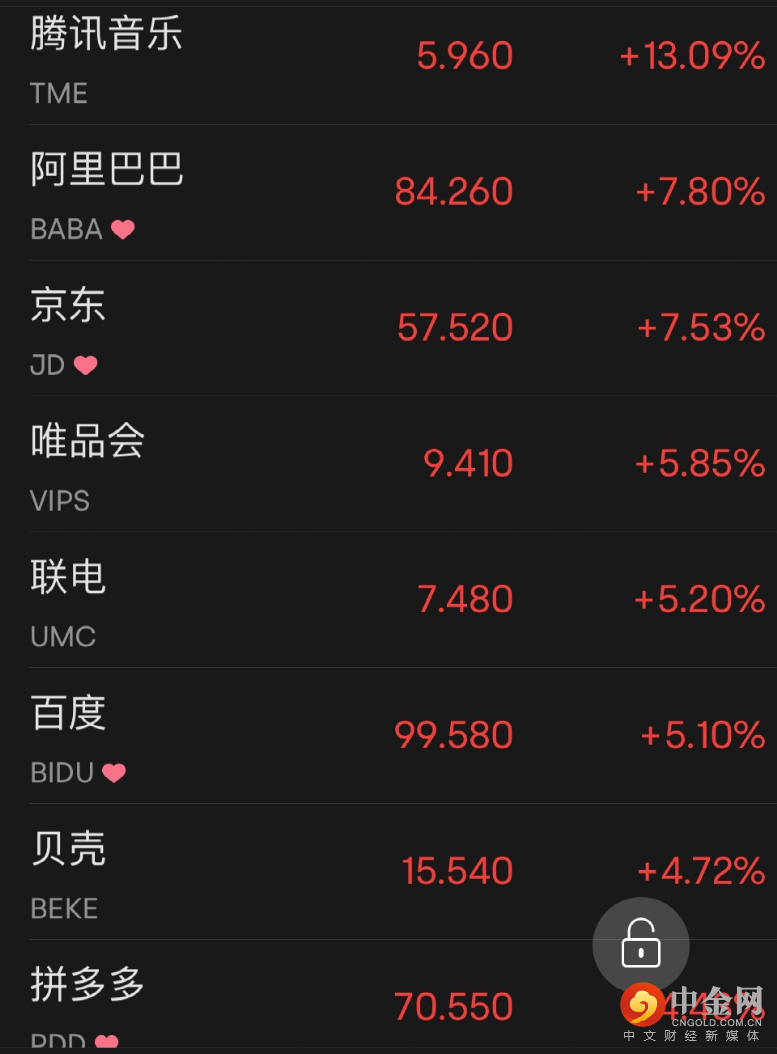This screenshot has height=1054, width=777.
Task: Open the 京东 JD stock row
Action: click(388, 329)
